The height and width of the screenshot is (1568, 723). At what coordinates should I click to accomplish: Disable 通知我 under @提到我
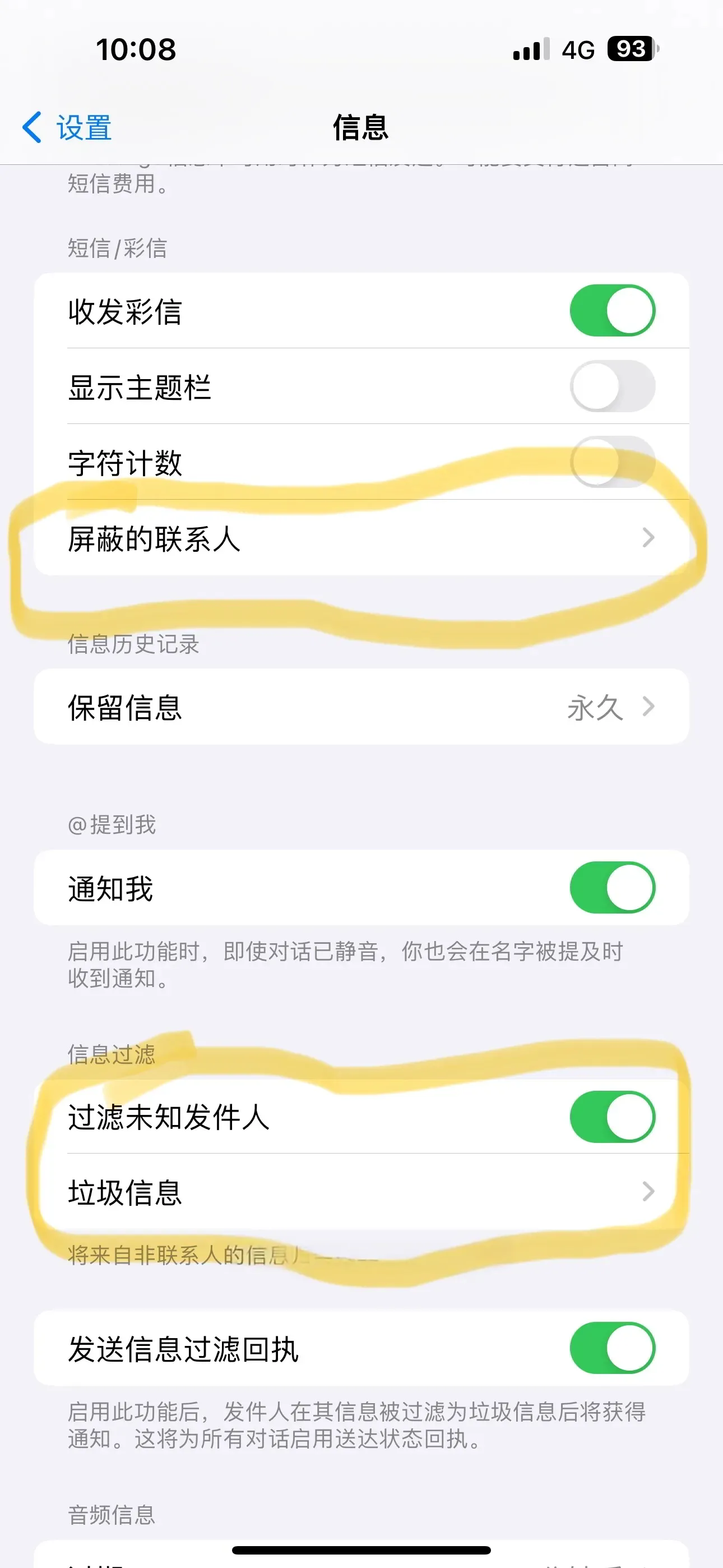[x=611, y=888]
